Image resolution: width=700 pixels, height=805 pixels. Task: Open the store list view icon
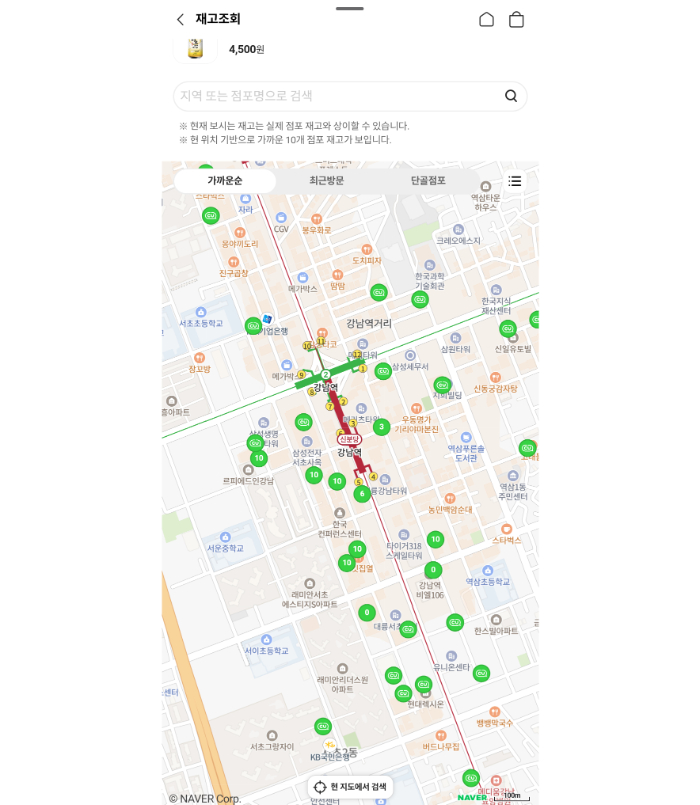click(x=515, y=181)
